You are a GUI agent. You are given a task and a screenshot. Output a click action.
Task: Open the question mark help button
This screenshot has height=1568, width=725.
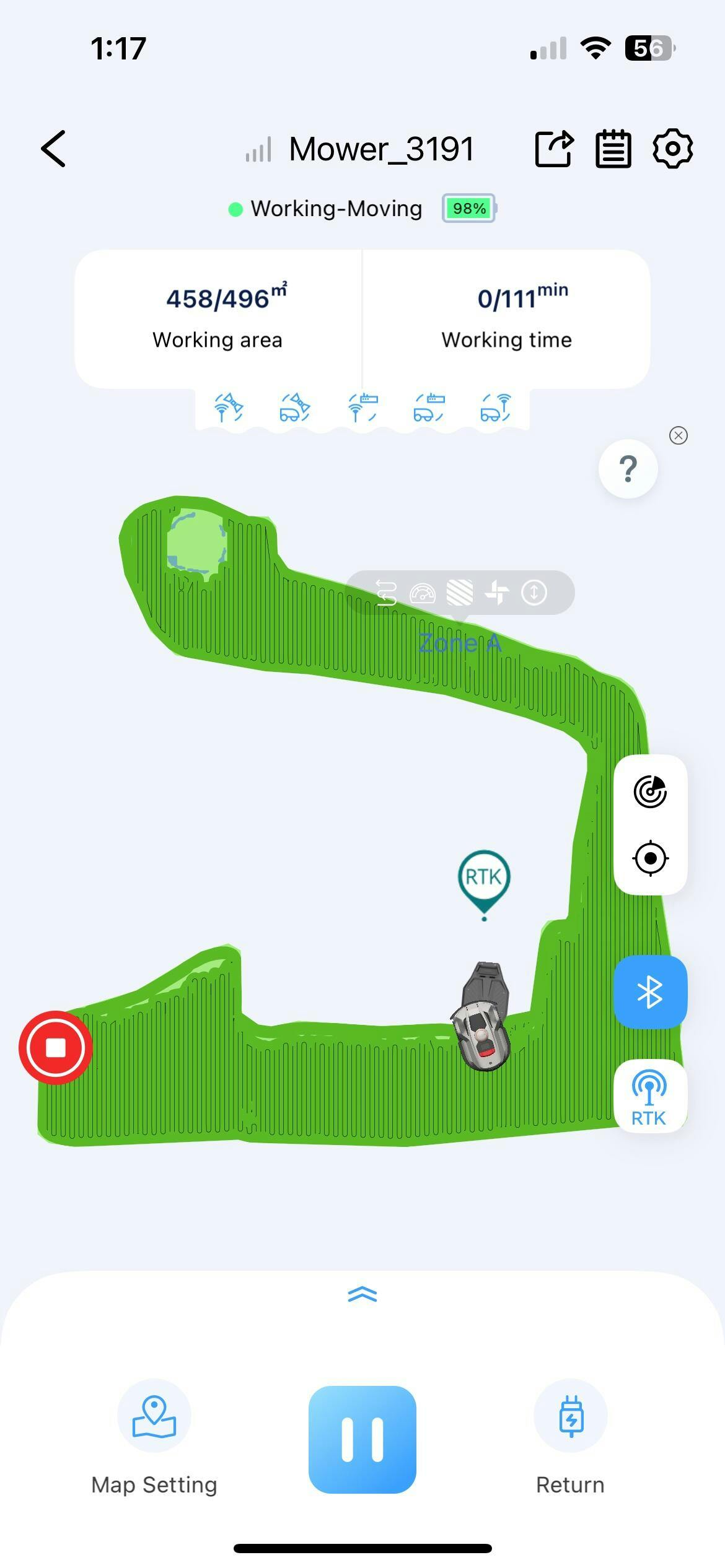pos(628,469)
